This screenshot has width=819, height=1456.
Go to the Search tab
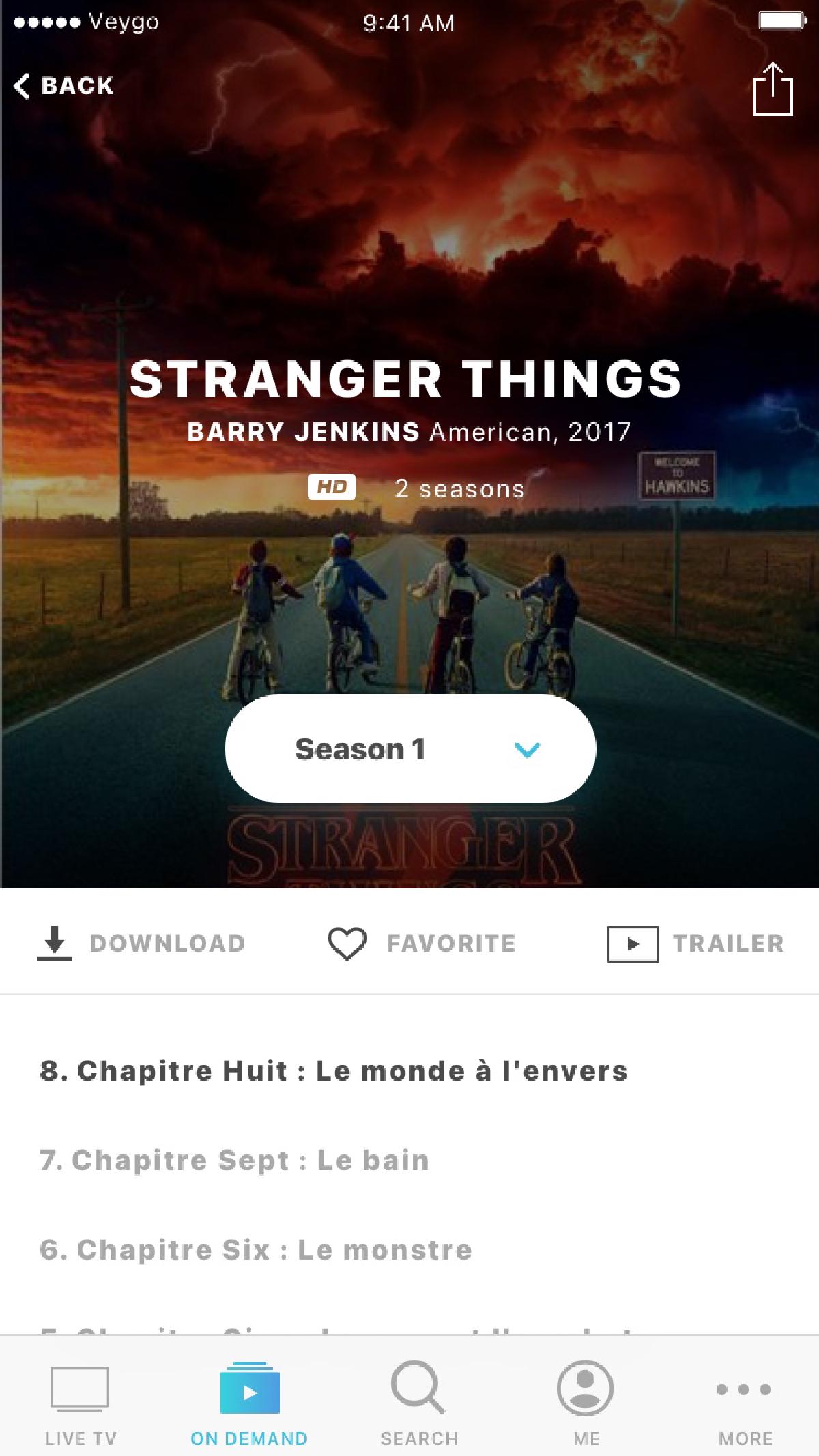pyautogui.click(x=418, y=1399)
